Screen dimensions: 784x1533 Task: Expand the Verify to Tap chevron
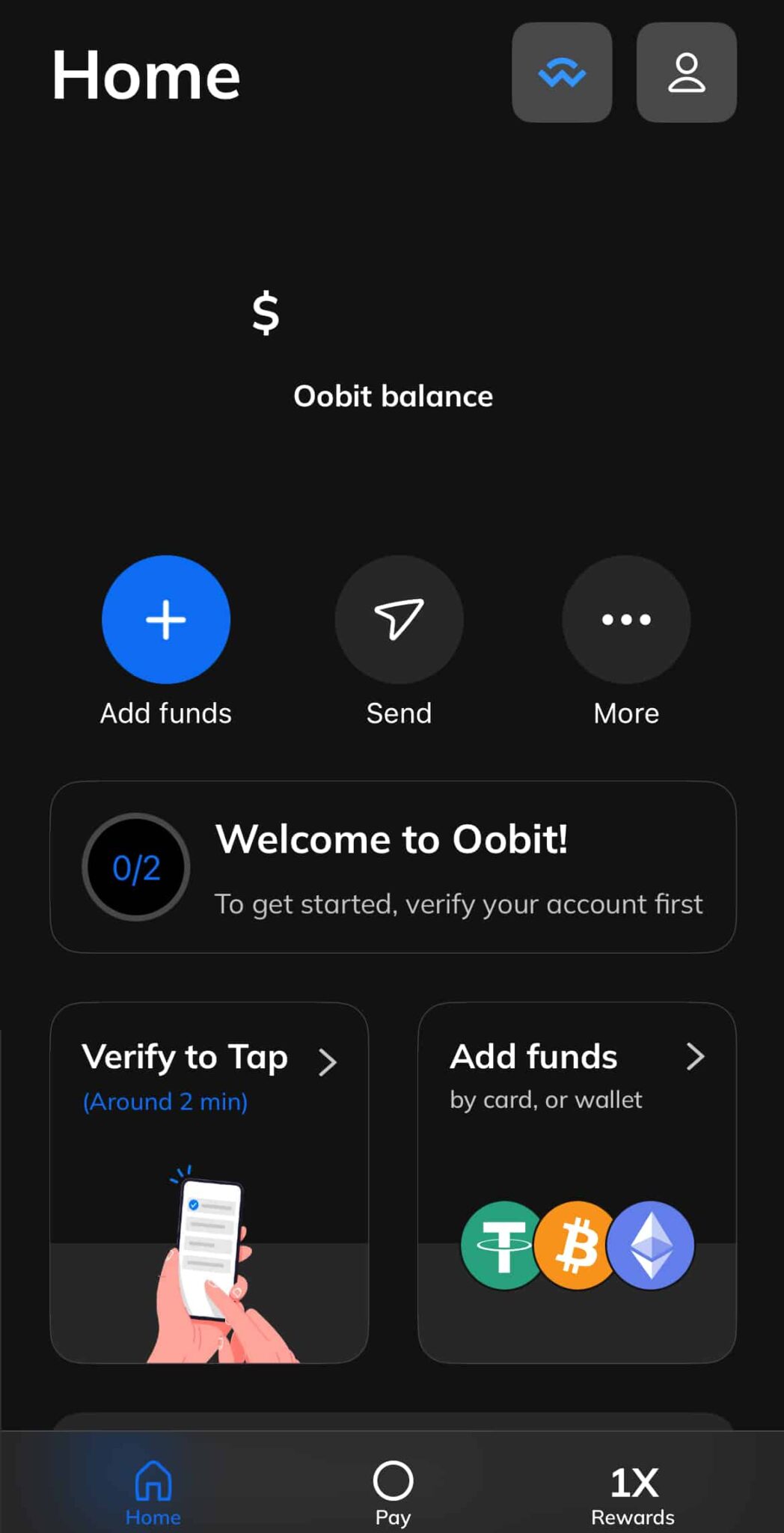coord(328,1062)
